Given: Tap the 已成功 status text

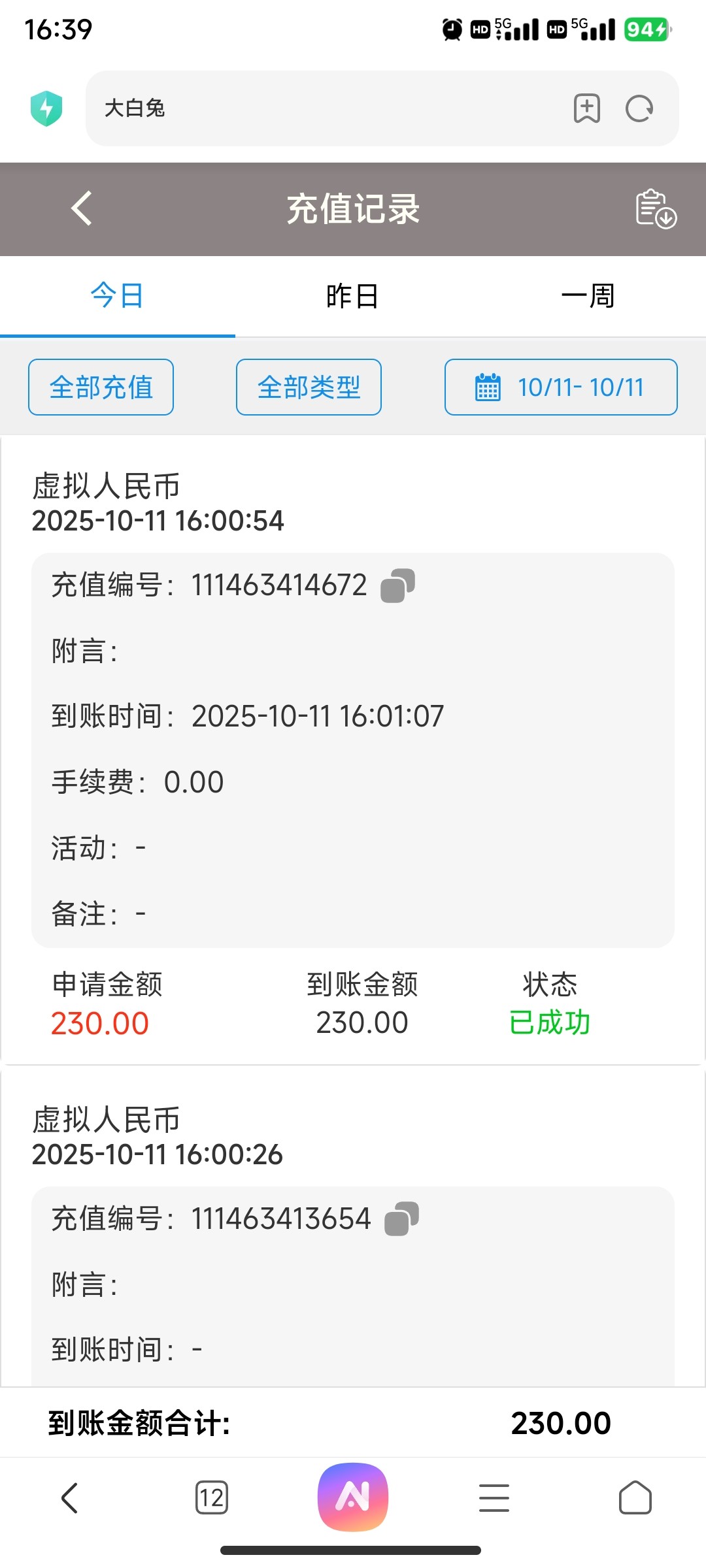Looking at the screenshot, I should (x=551, y=1022).
